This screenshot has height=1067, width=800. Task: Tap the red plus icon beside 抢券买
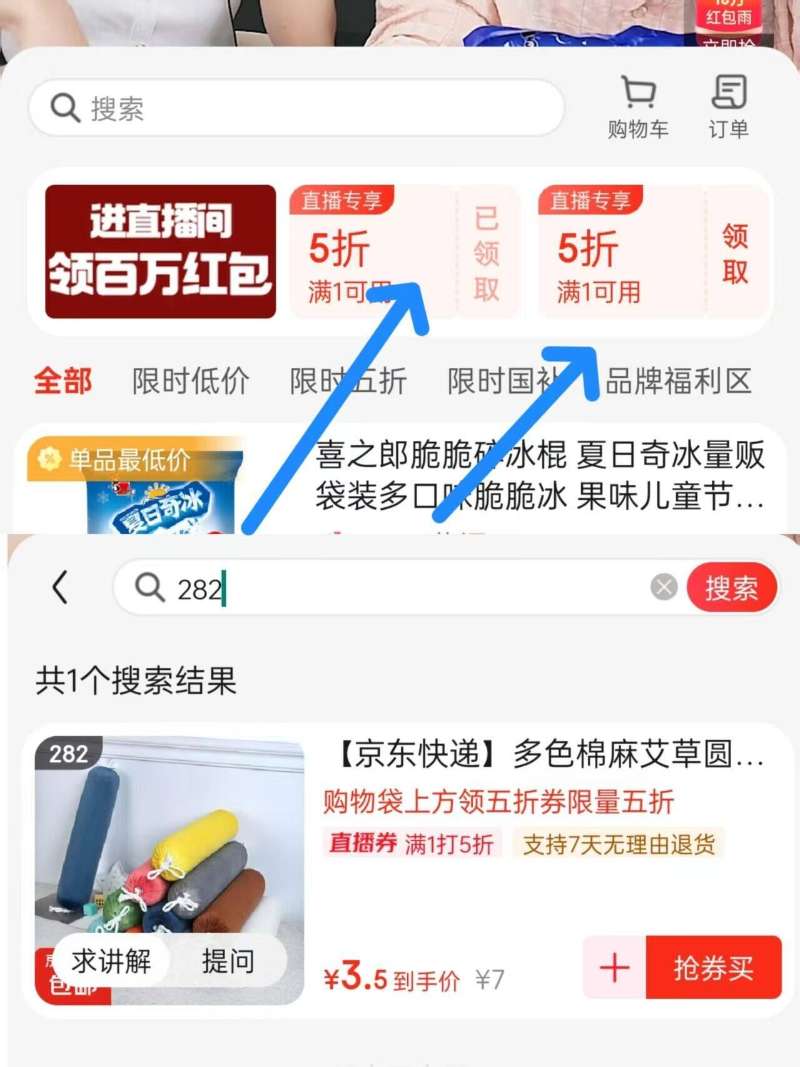612,969
